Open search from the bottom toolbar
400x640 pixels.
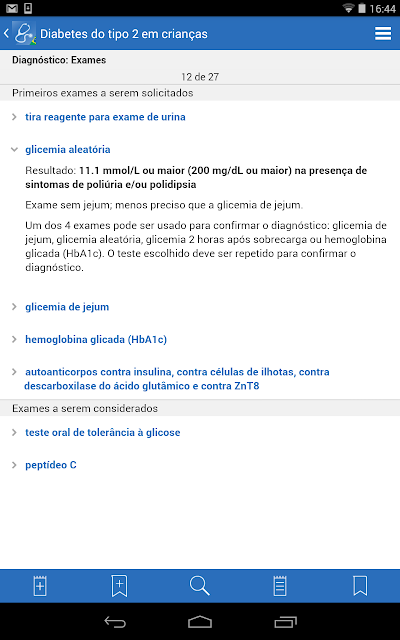coord(200,586)
